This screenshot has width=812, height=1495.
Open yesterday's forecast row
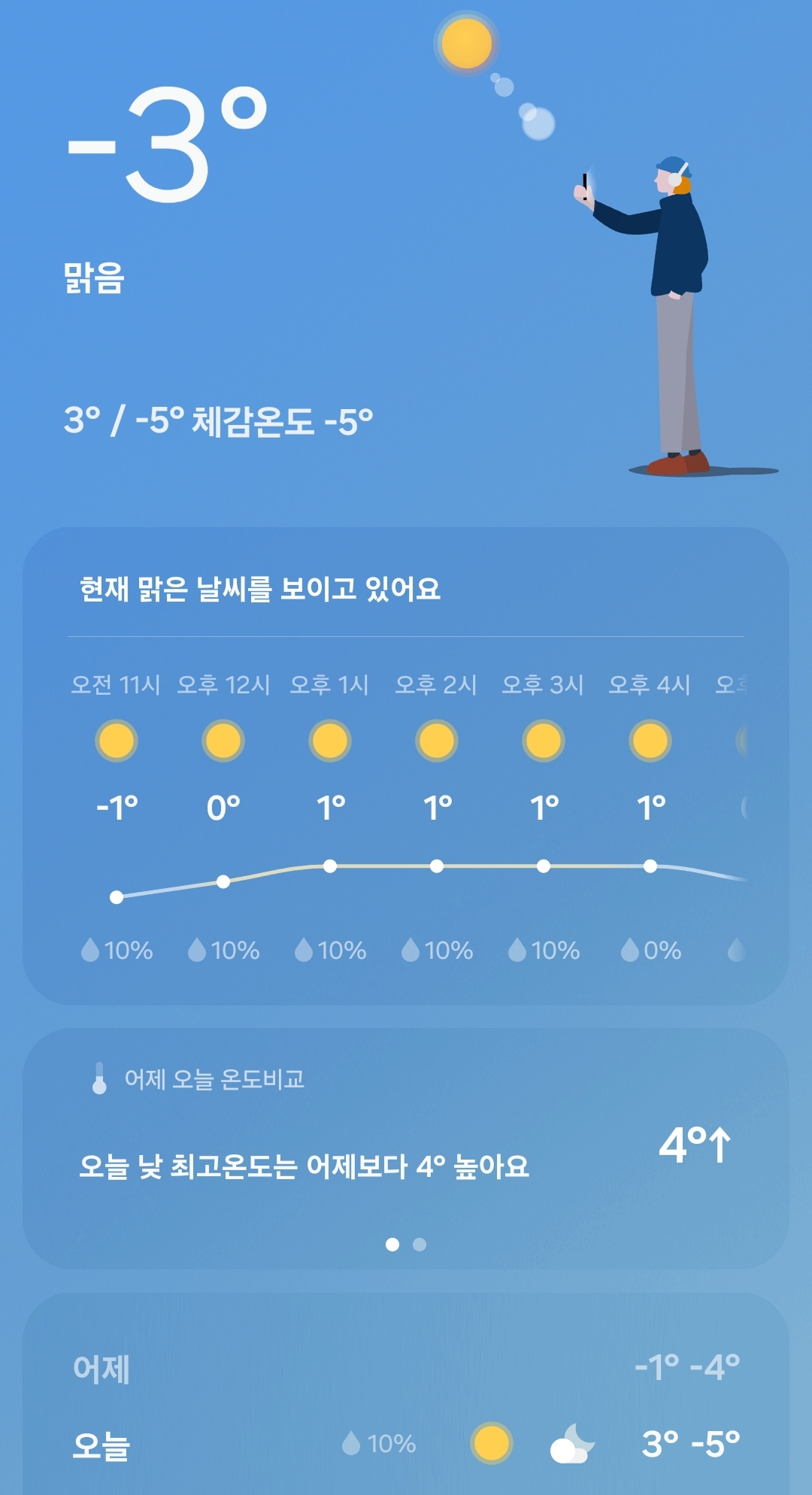point(406,1368)
